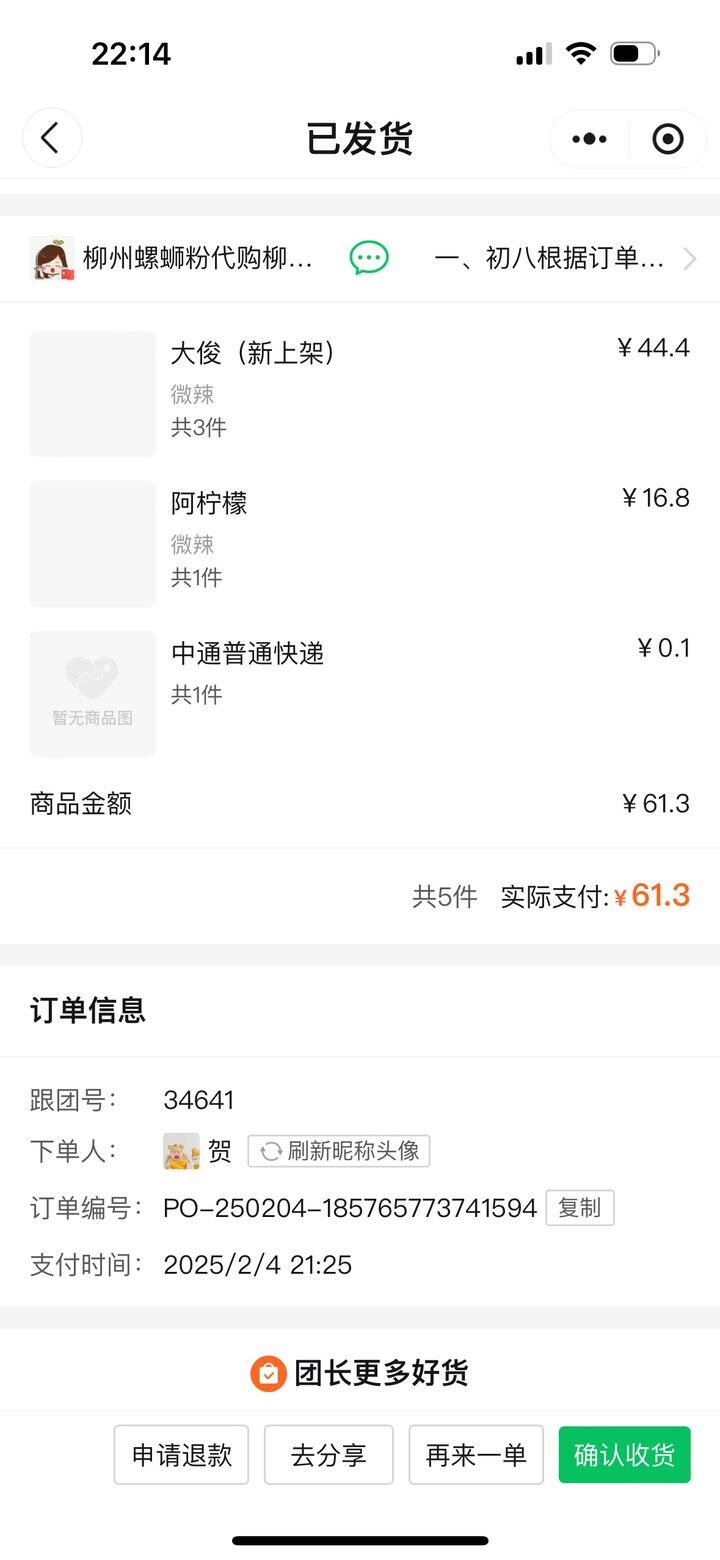
Task: Open the 大俊（新上架）product item
Action: pyautogui.click(x=360, y=393)
